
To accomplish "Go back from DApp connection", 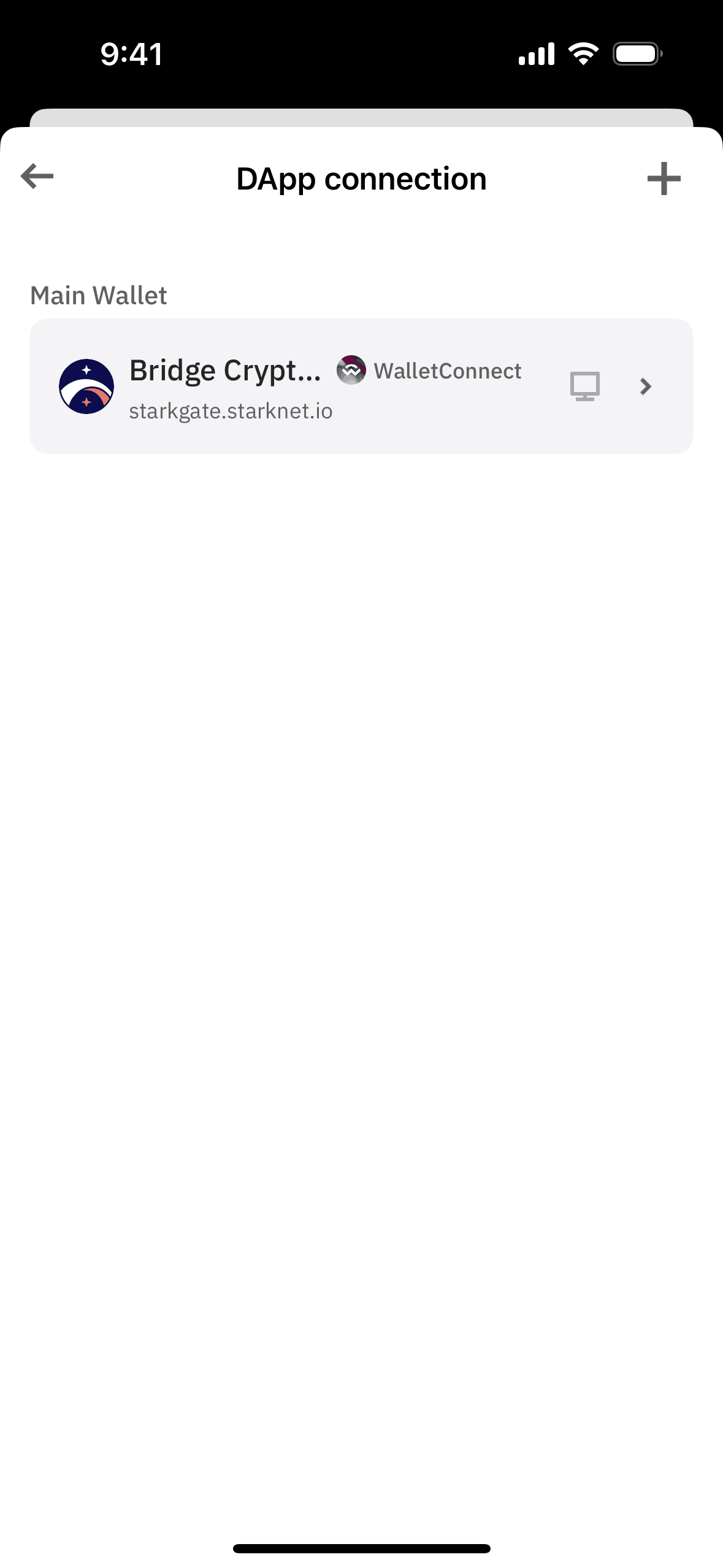I will point(37,177).
